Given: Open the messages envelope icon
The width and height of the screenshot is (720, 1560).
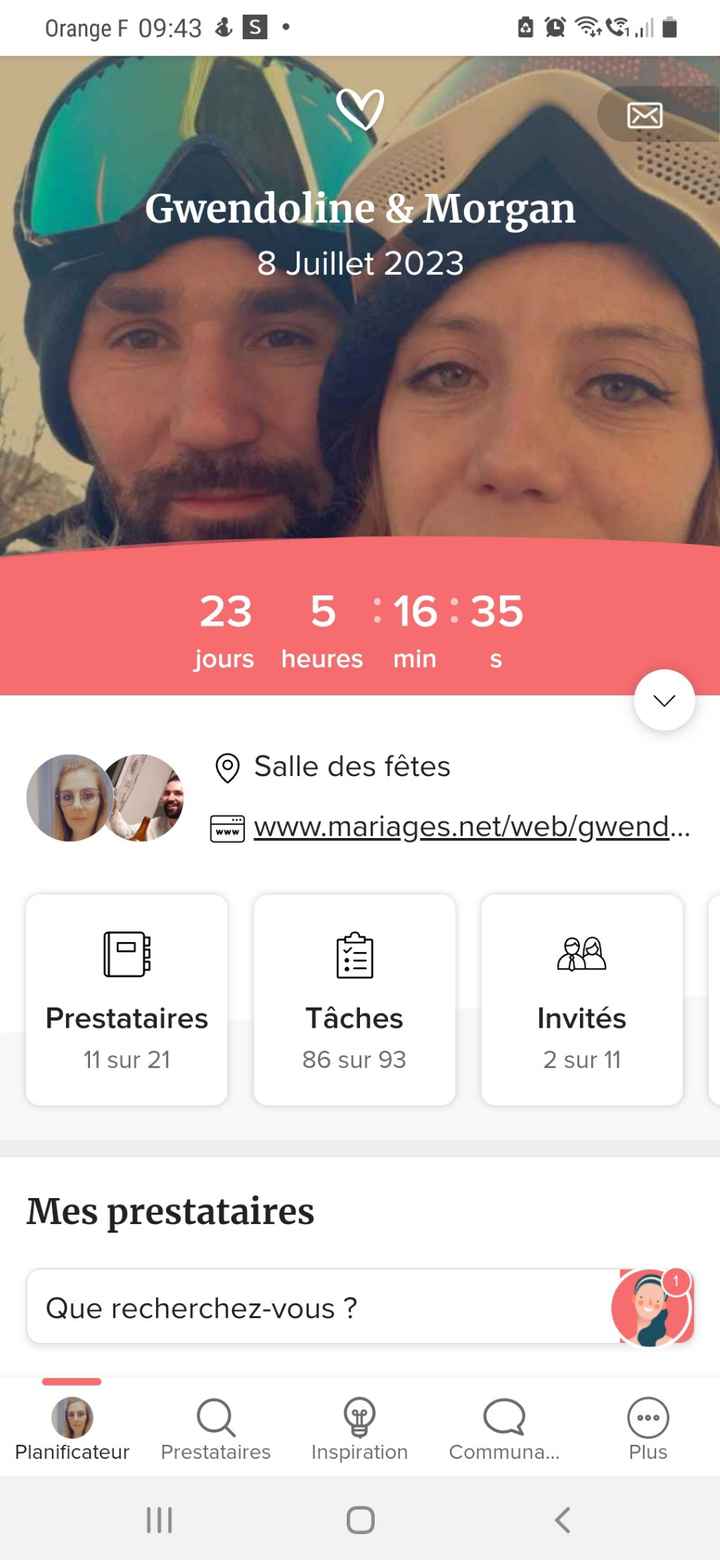Looking at the screenshot, I should pyautogui.click(x=644, y=115).
